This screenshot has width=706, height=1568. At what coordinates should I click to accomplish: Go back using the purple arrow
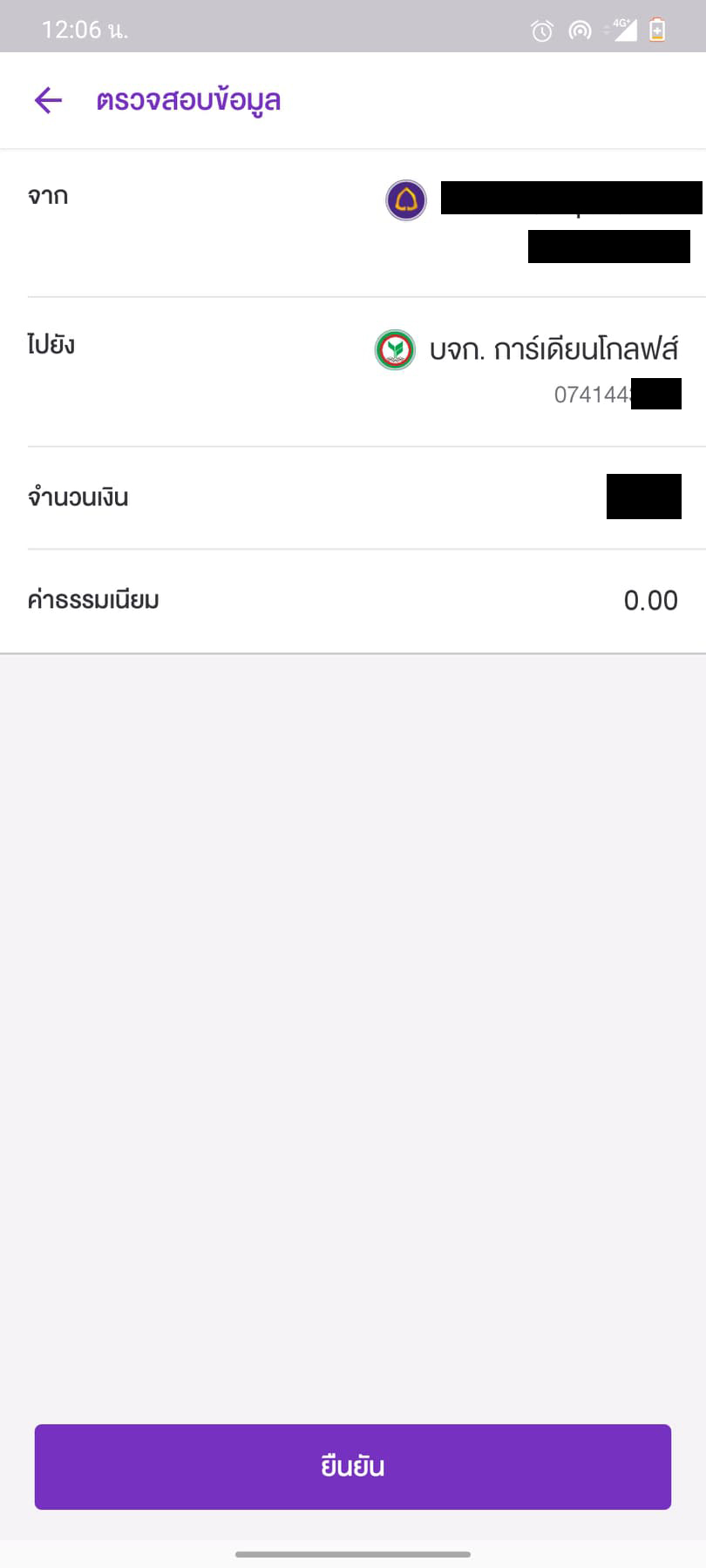tap(48, 100)
